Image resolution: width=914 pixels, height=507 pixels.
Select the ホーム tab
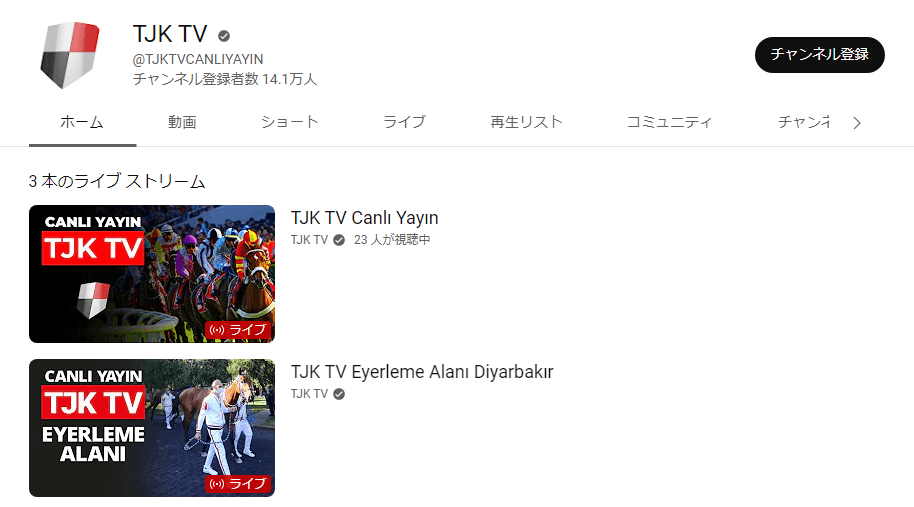coord(82,122)
